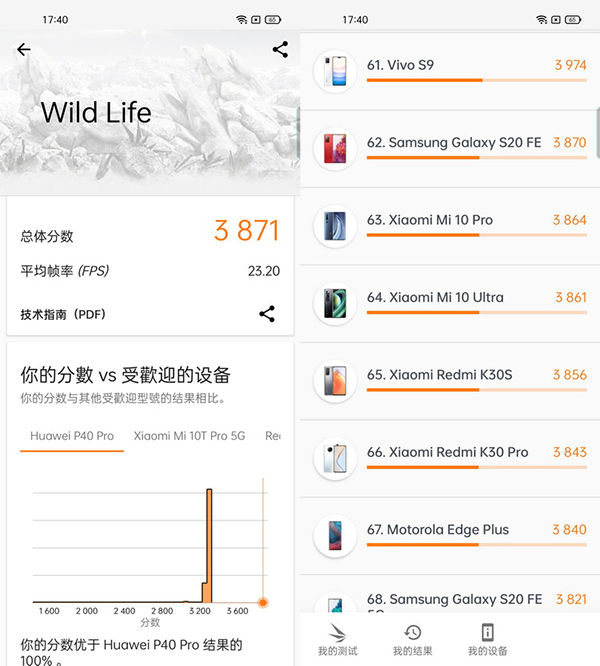Image resolution: width=600 pixels, height=666 pixels.
Task: Open the Vivo S9 ranking entry
Action: (450, 71)
